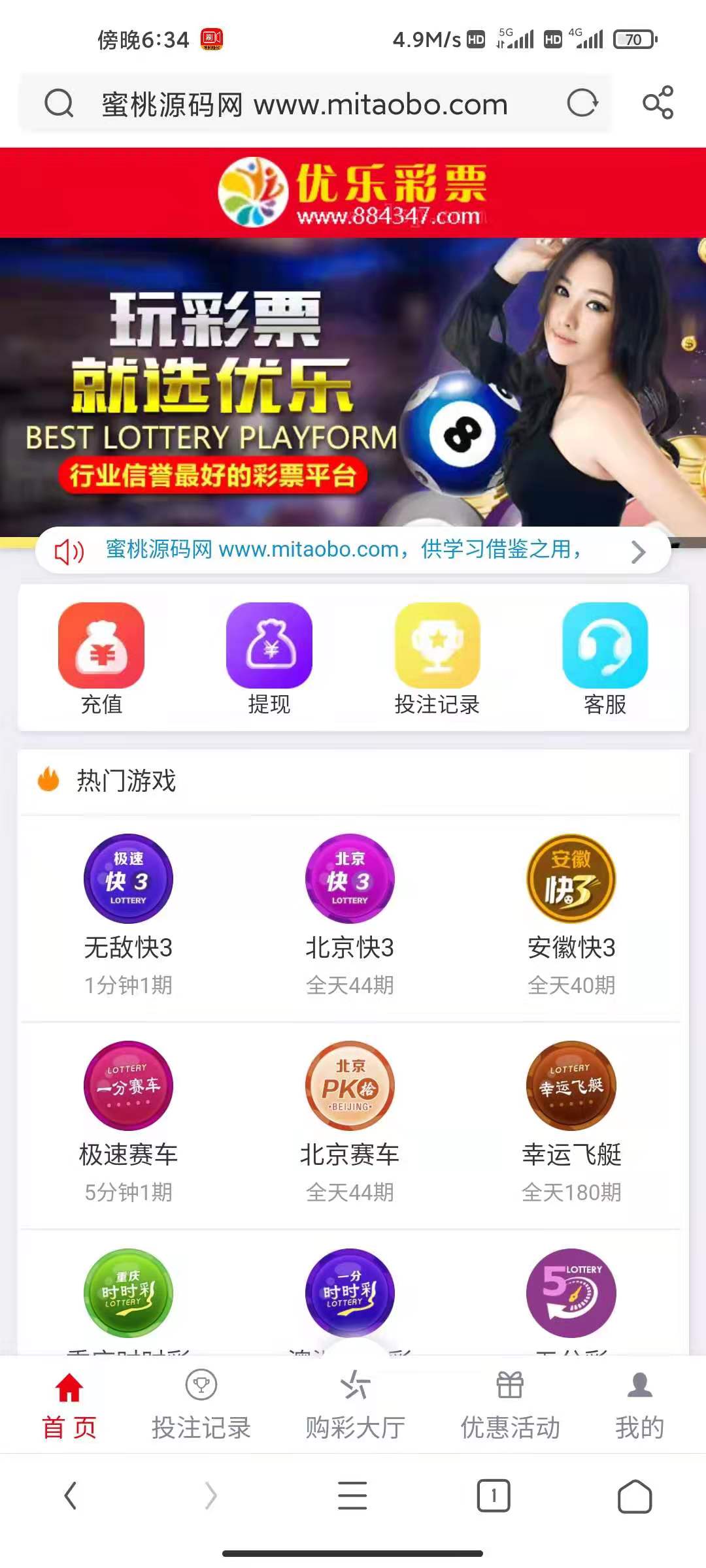Switch to the 购彩大厅 tab
Viewport: 706px width, 1568px height.
pyautogui.click(x=355, y=1405)
